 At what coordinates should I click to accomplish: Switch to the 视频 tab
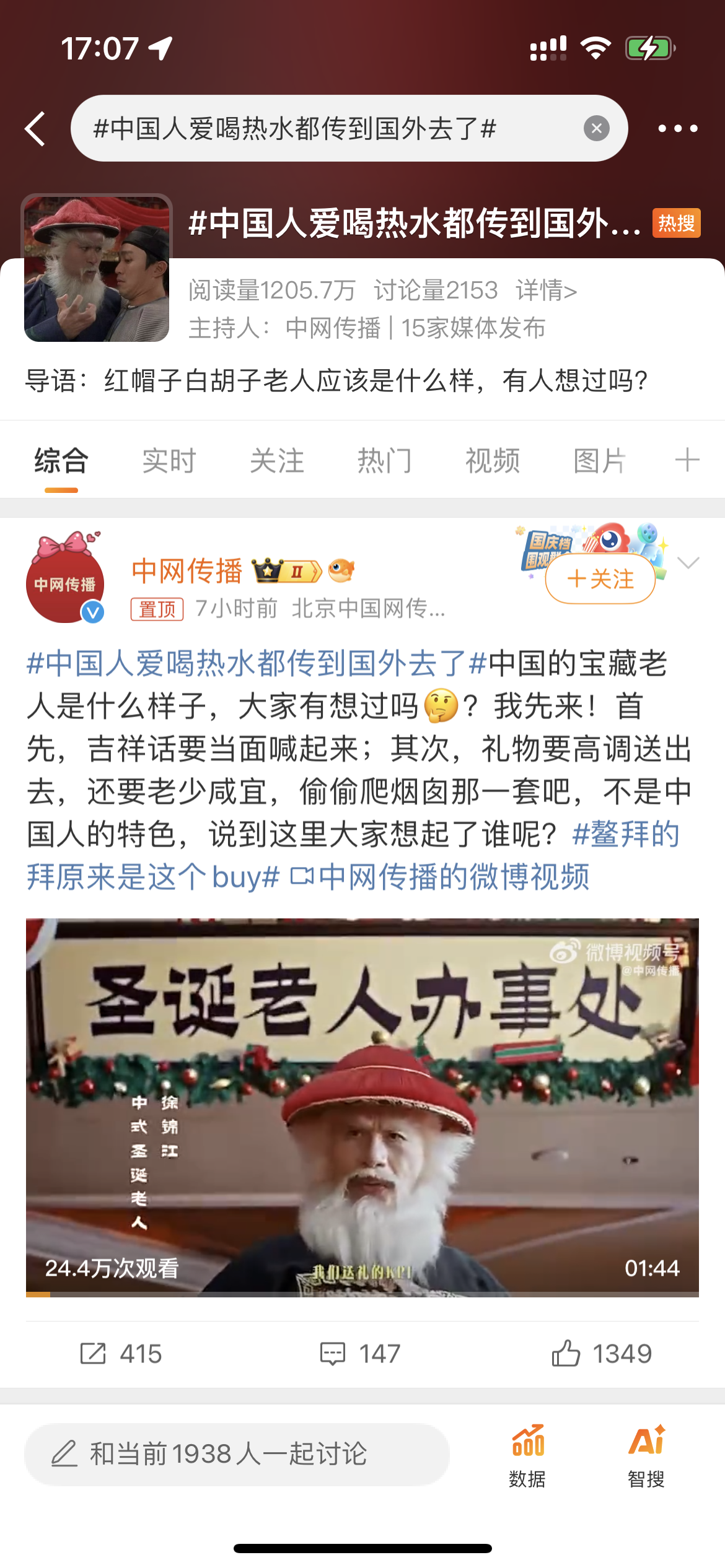(492, 461)
